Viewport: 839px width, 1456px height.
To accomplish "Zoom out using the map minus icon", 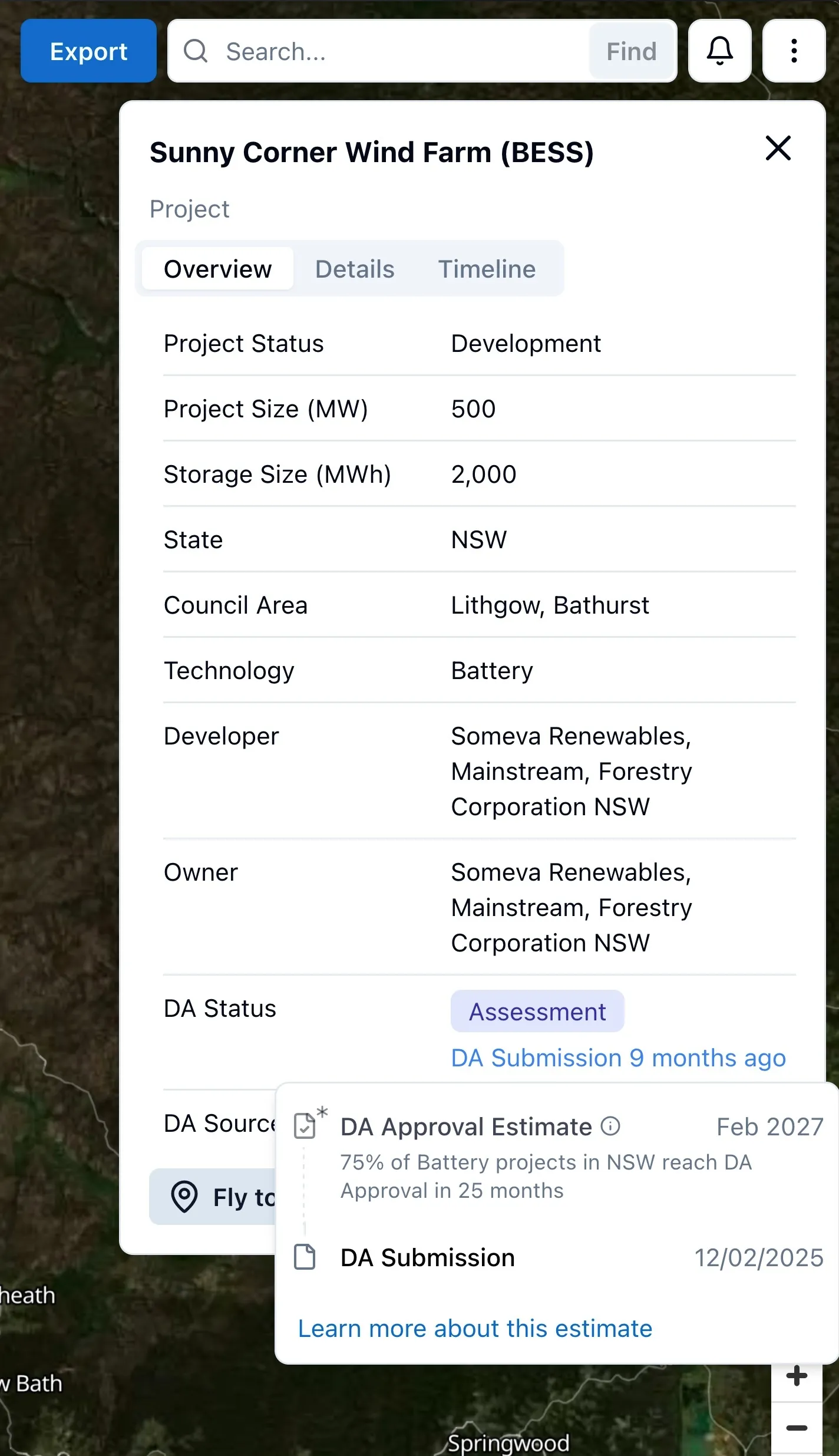I will pos(797,1427).
